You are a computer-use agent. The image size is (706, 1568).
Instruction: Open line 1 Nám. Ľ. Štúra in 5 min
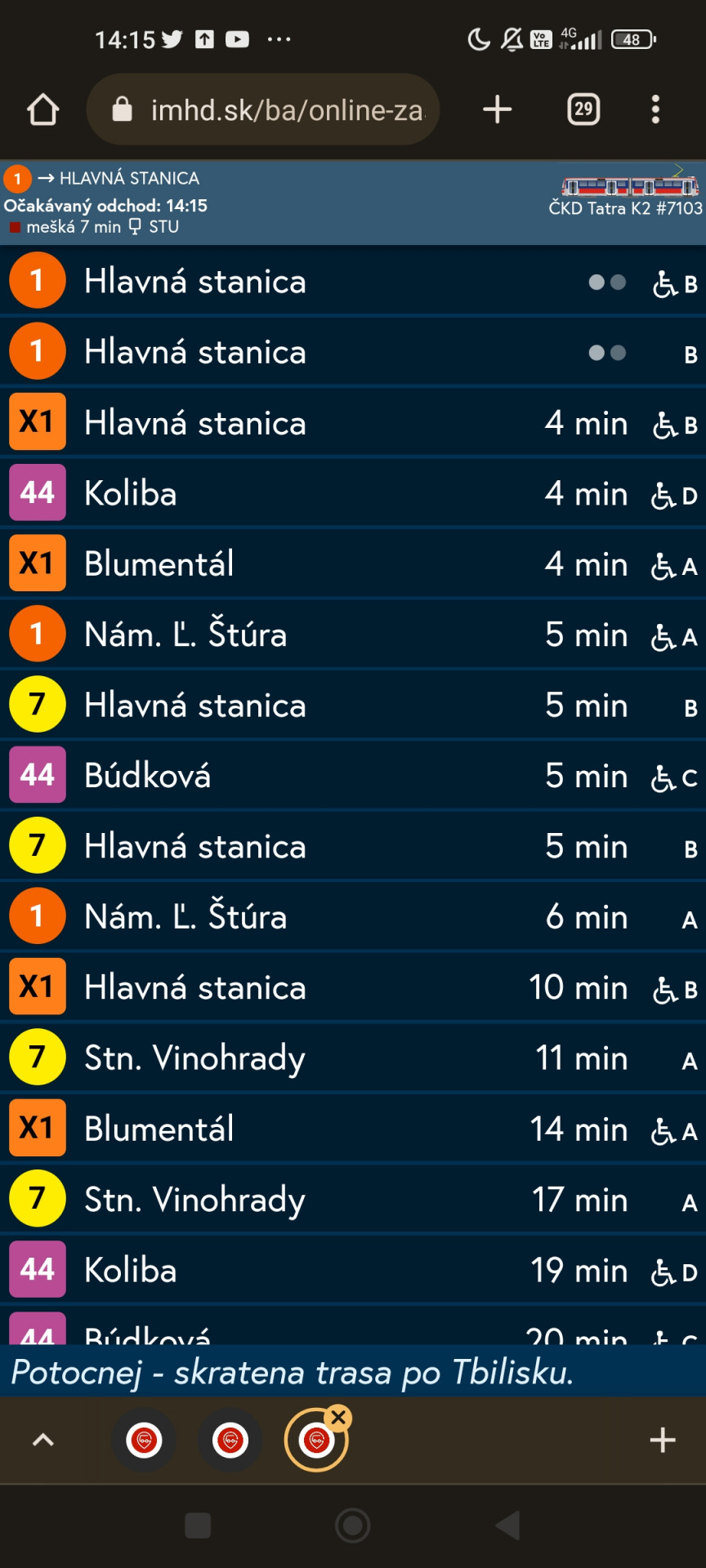353,634
